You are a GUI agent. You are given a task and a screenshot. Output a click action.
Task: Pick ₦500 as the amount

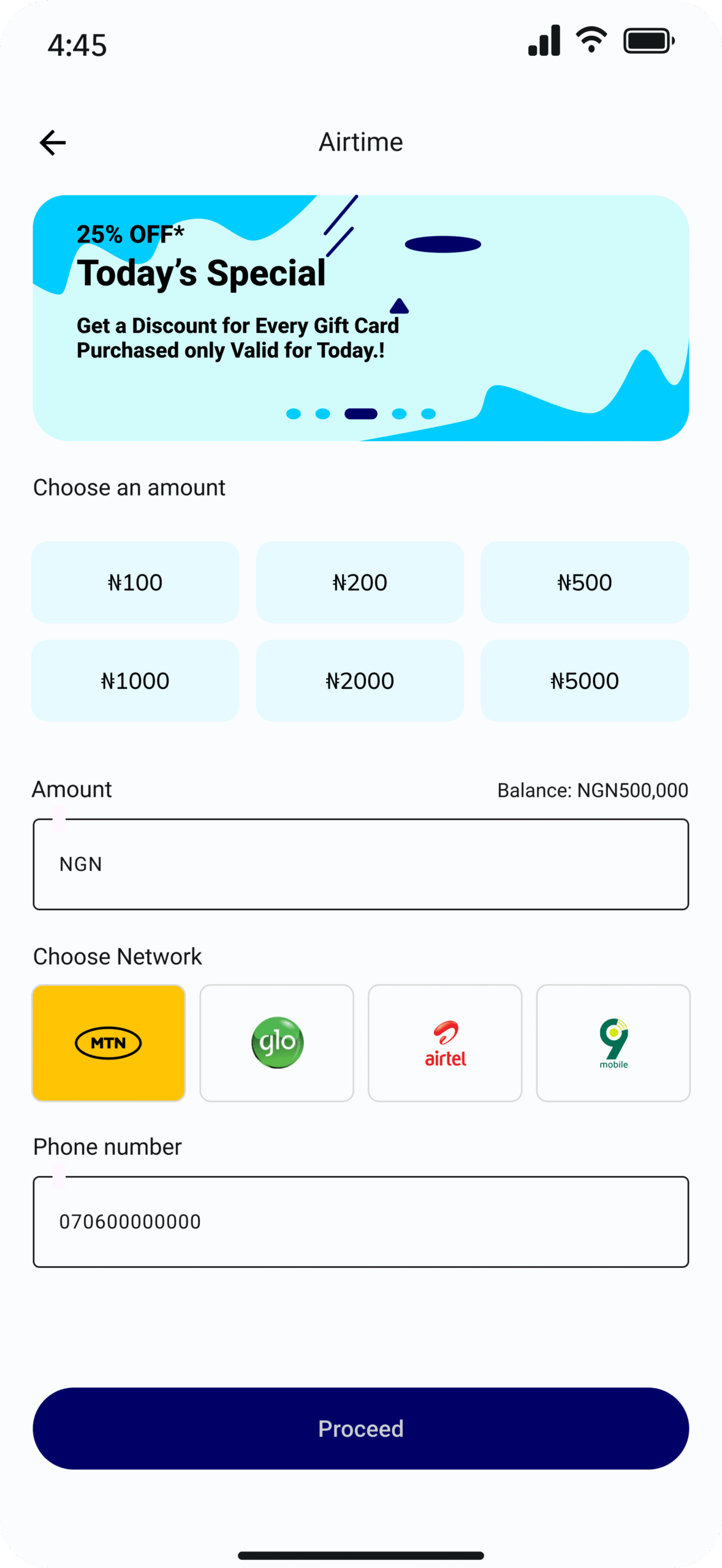585,582
